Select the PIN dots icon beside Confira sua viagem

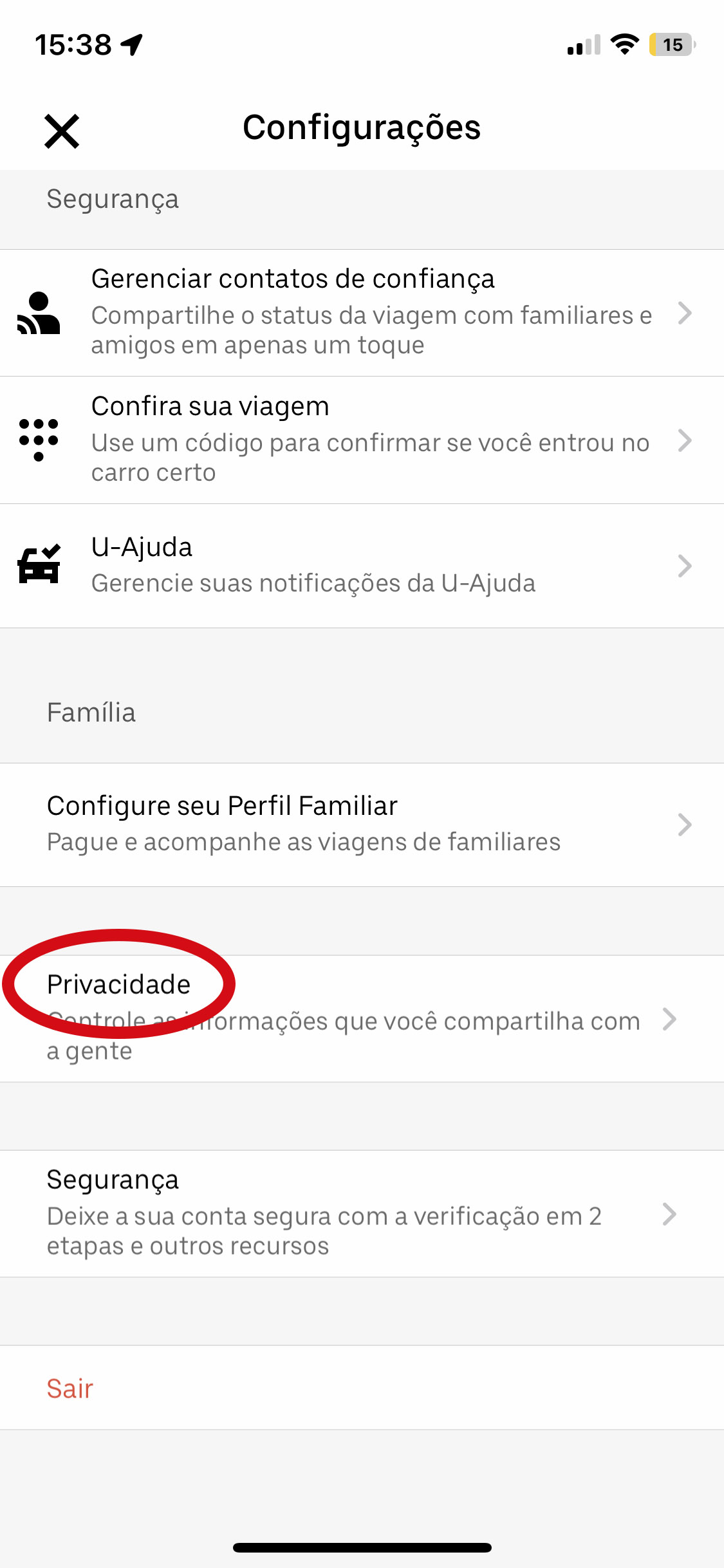[x=40, y=441]
